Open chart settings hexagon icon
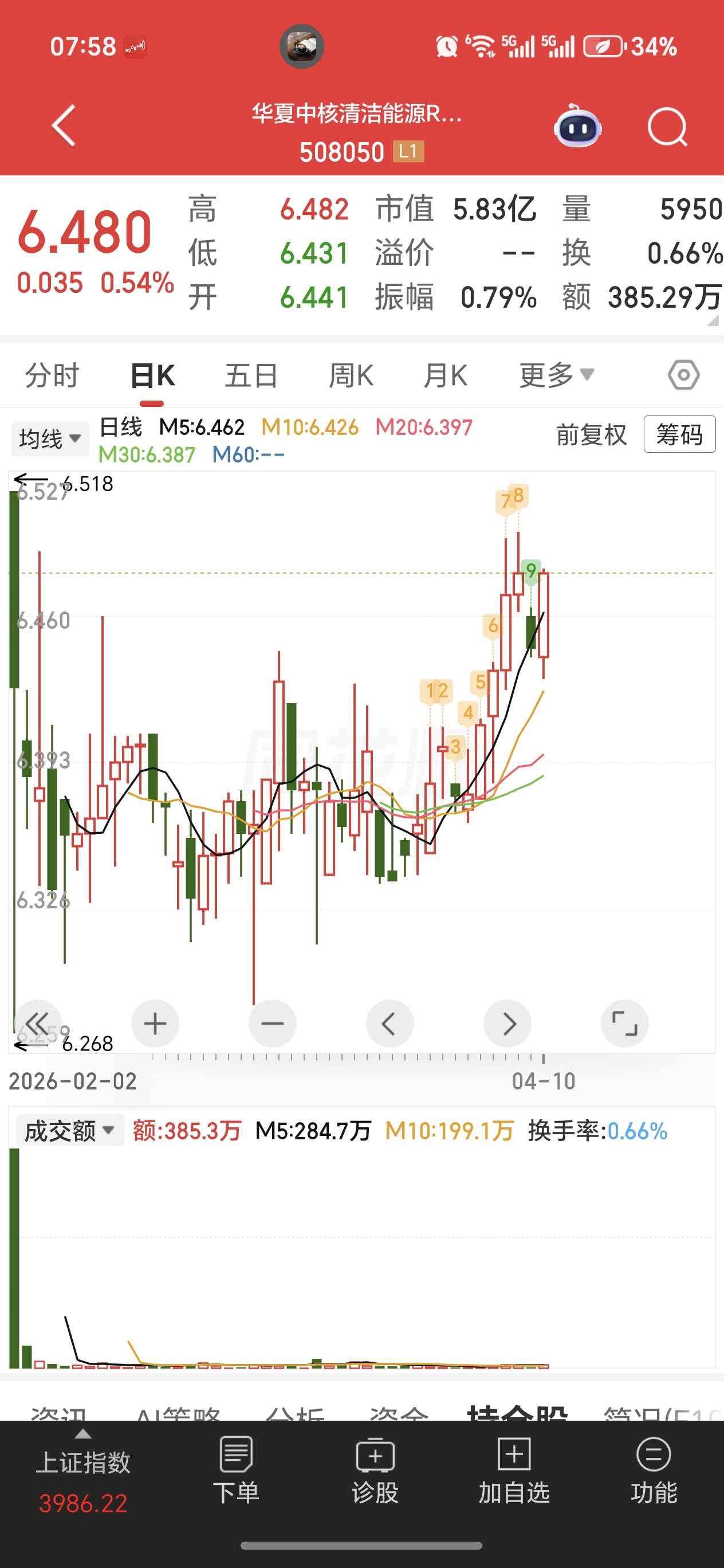Viewport: 724px width, 1568px height. point(683,375)
